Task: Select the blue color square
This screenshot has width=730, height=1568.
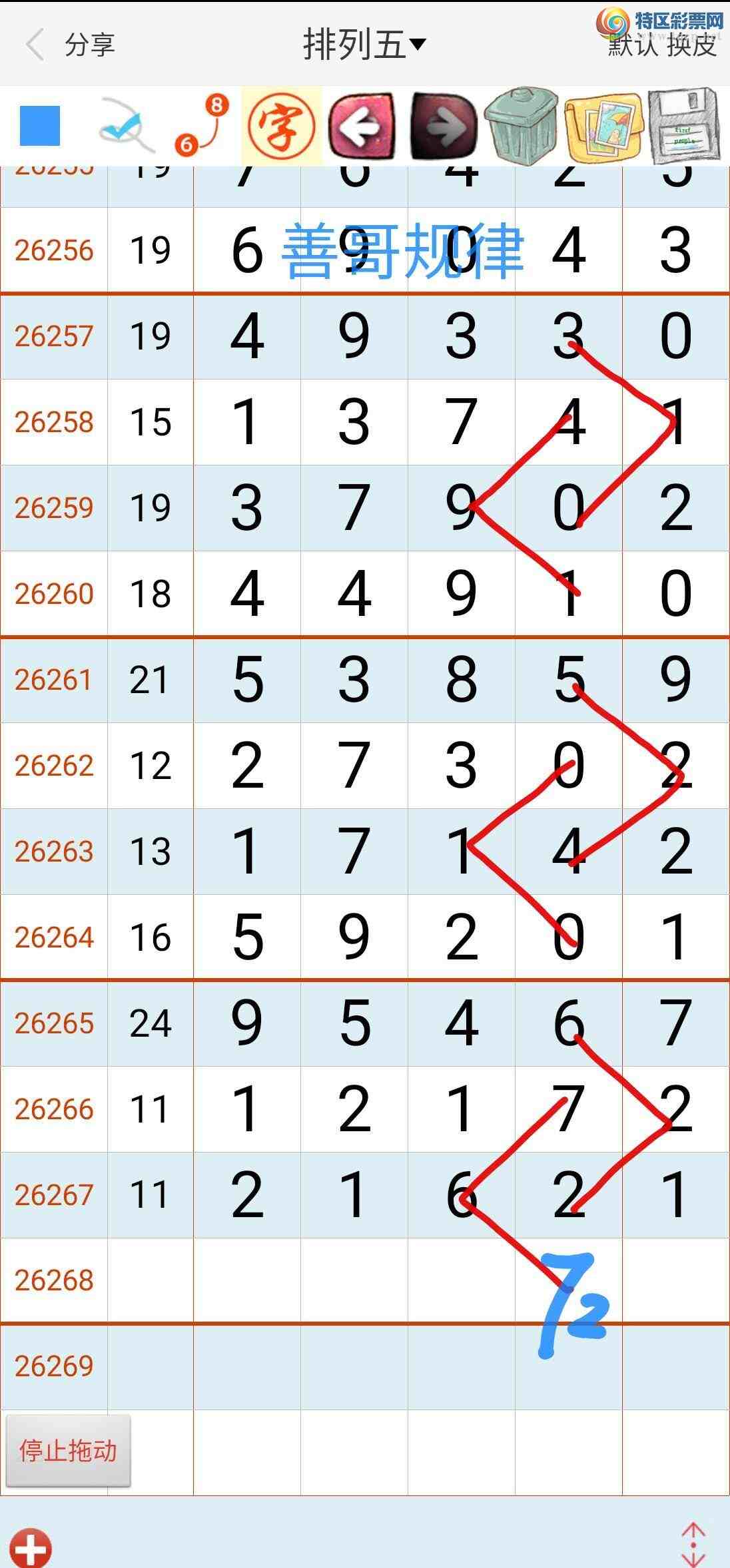Action: click(40, 125)
